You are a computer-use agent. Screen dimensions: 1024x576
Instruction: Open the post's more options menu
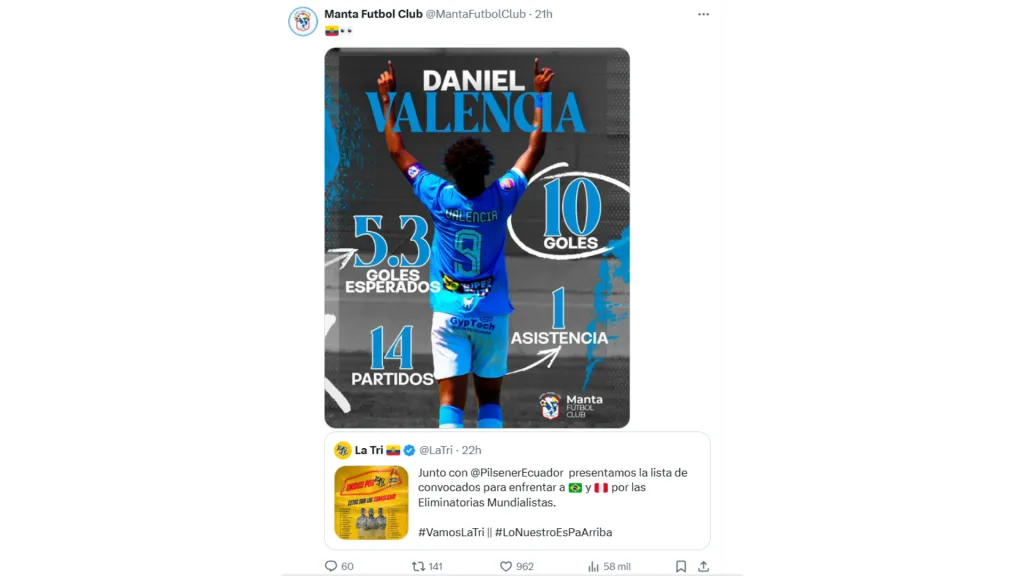703,15
